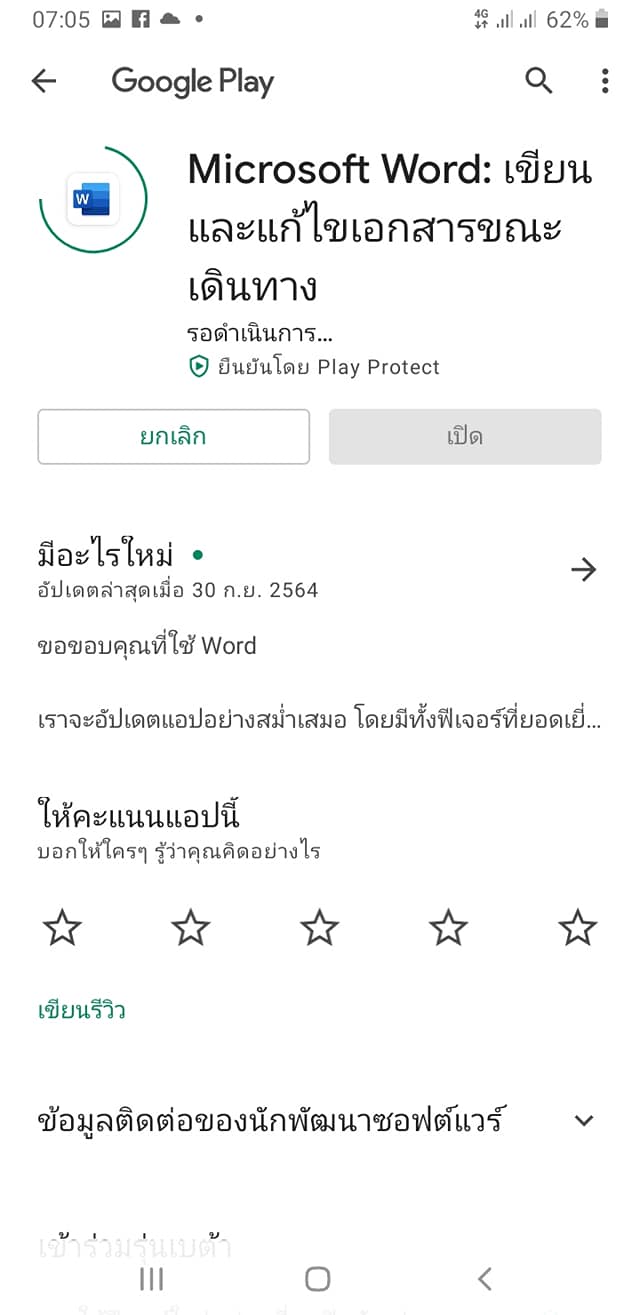Rate the app five stars

[x=577, y=929]
